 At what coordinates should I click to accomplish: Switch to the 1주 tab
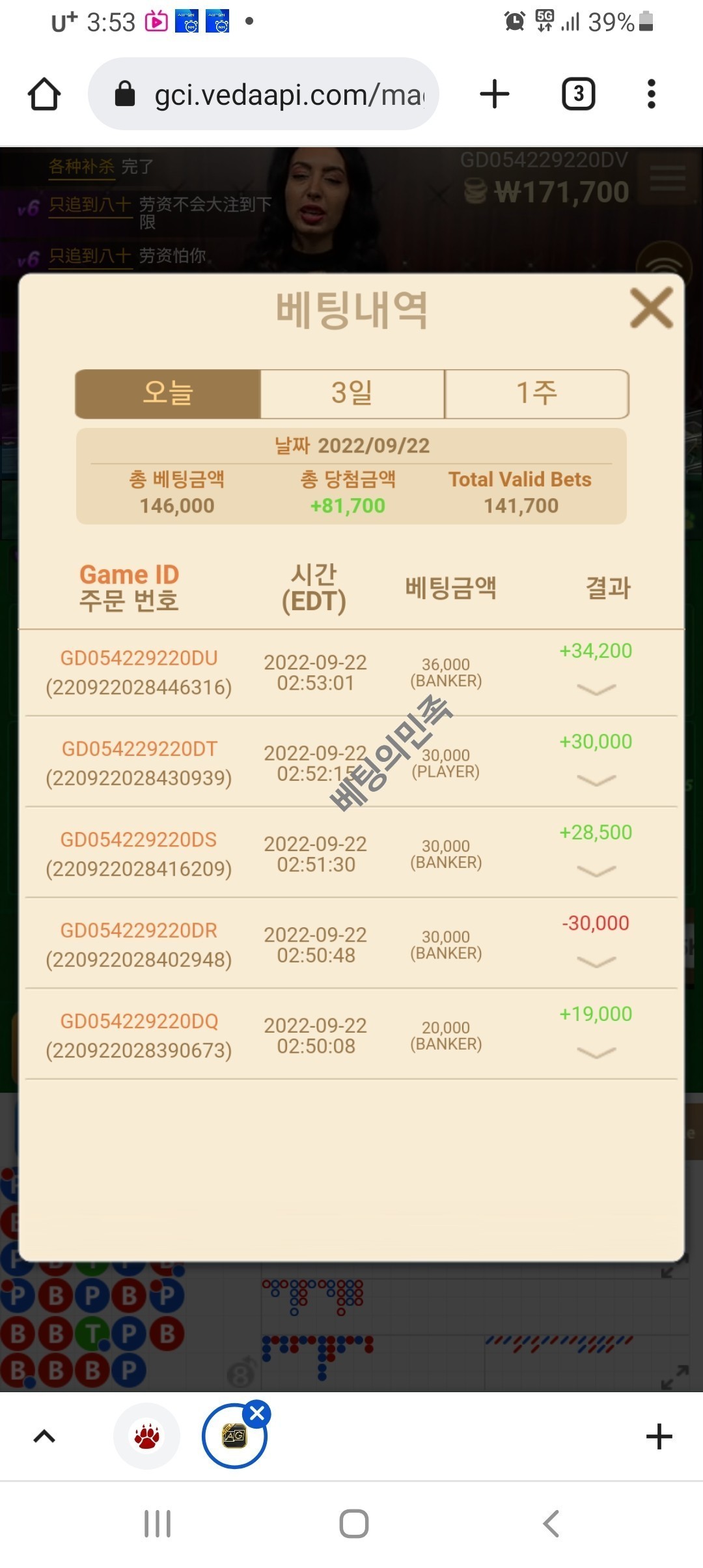536,393
